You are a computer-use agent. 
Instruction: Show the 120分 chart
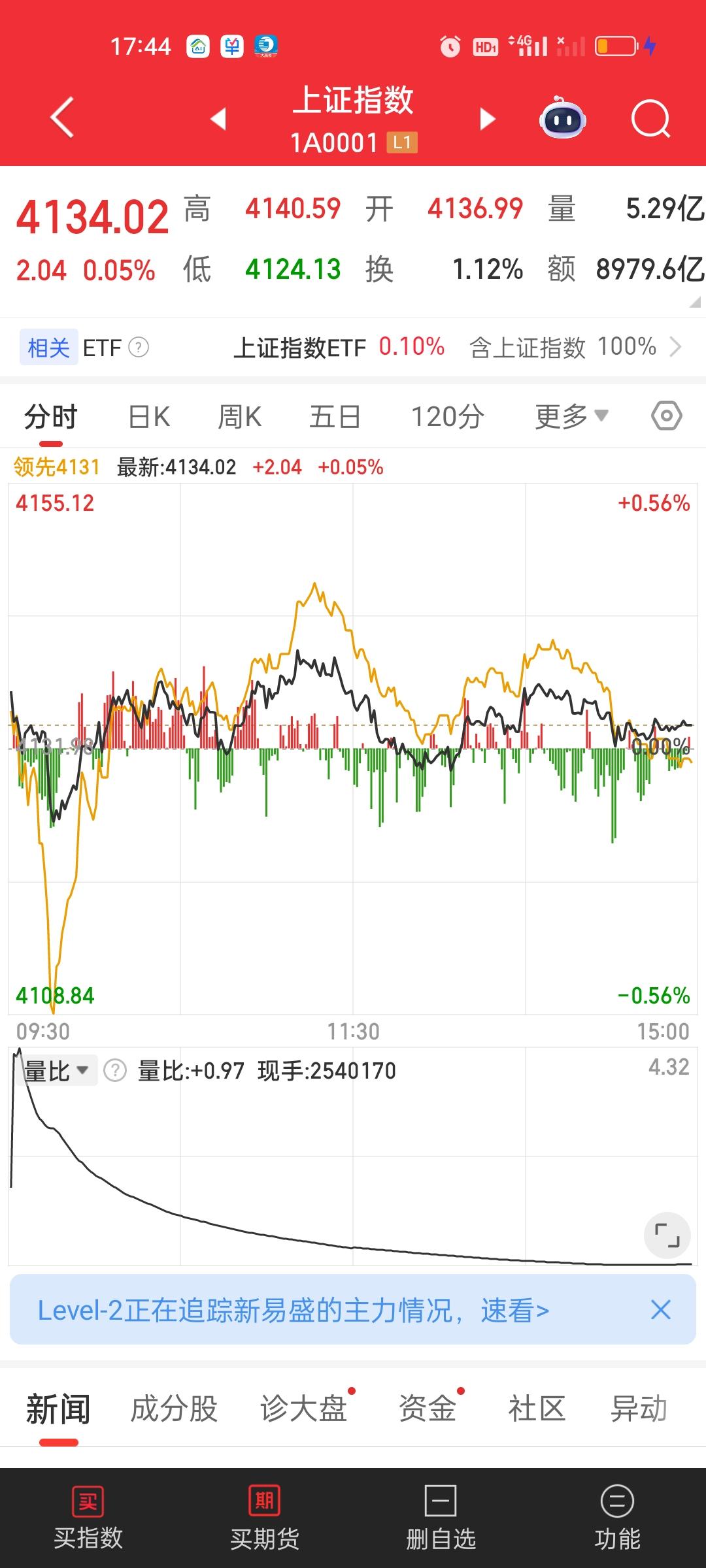point(447,417)
